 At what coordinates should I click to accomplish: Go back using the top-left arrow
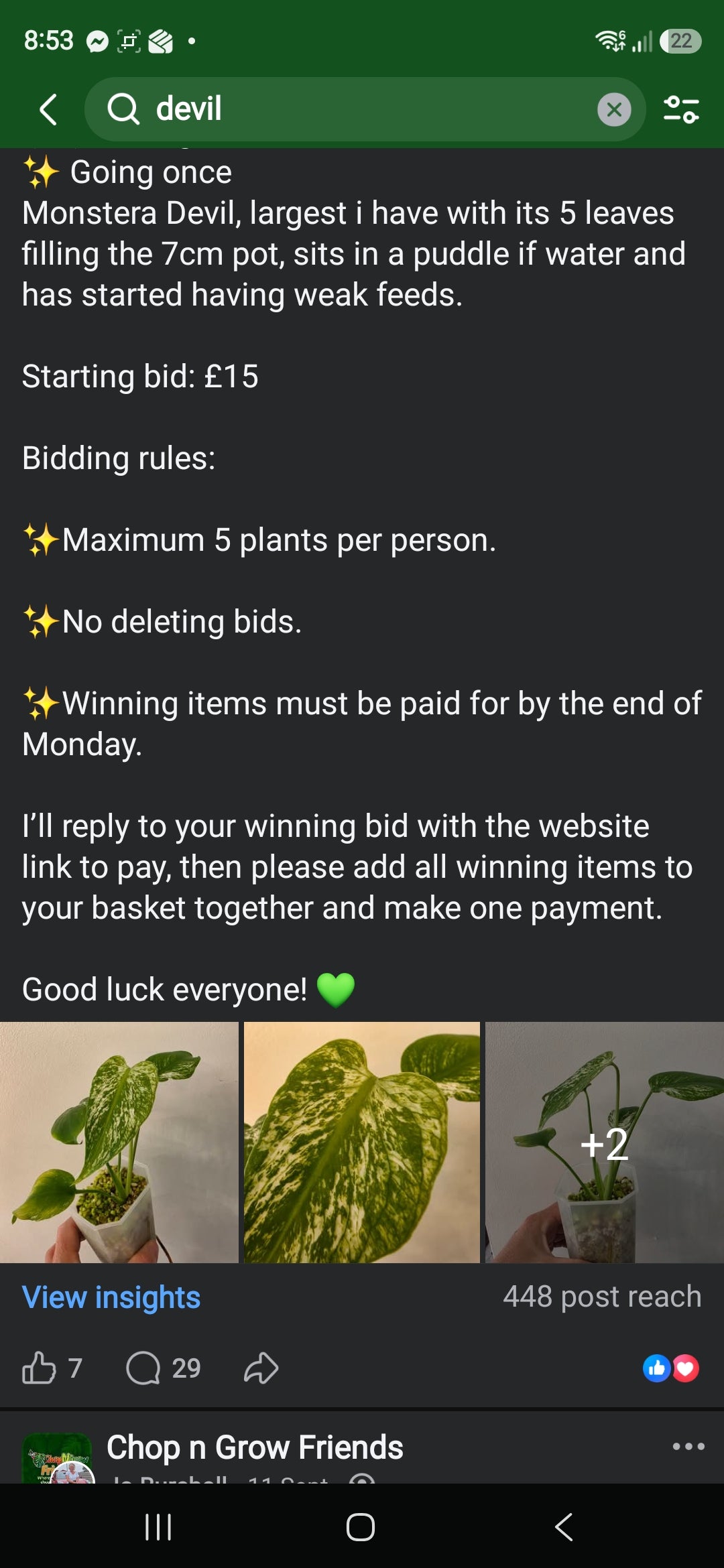(x=48, y=109)
